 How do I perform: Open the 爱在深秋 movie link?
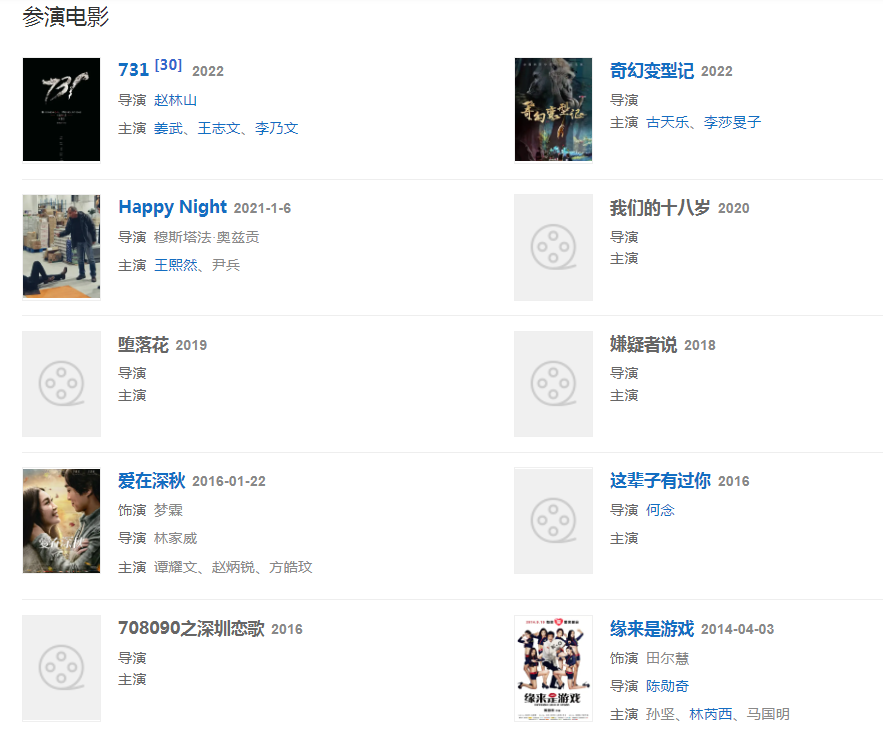[151, 481]
